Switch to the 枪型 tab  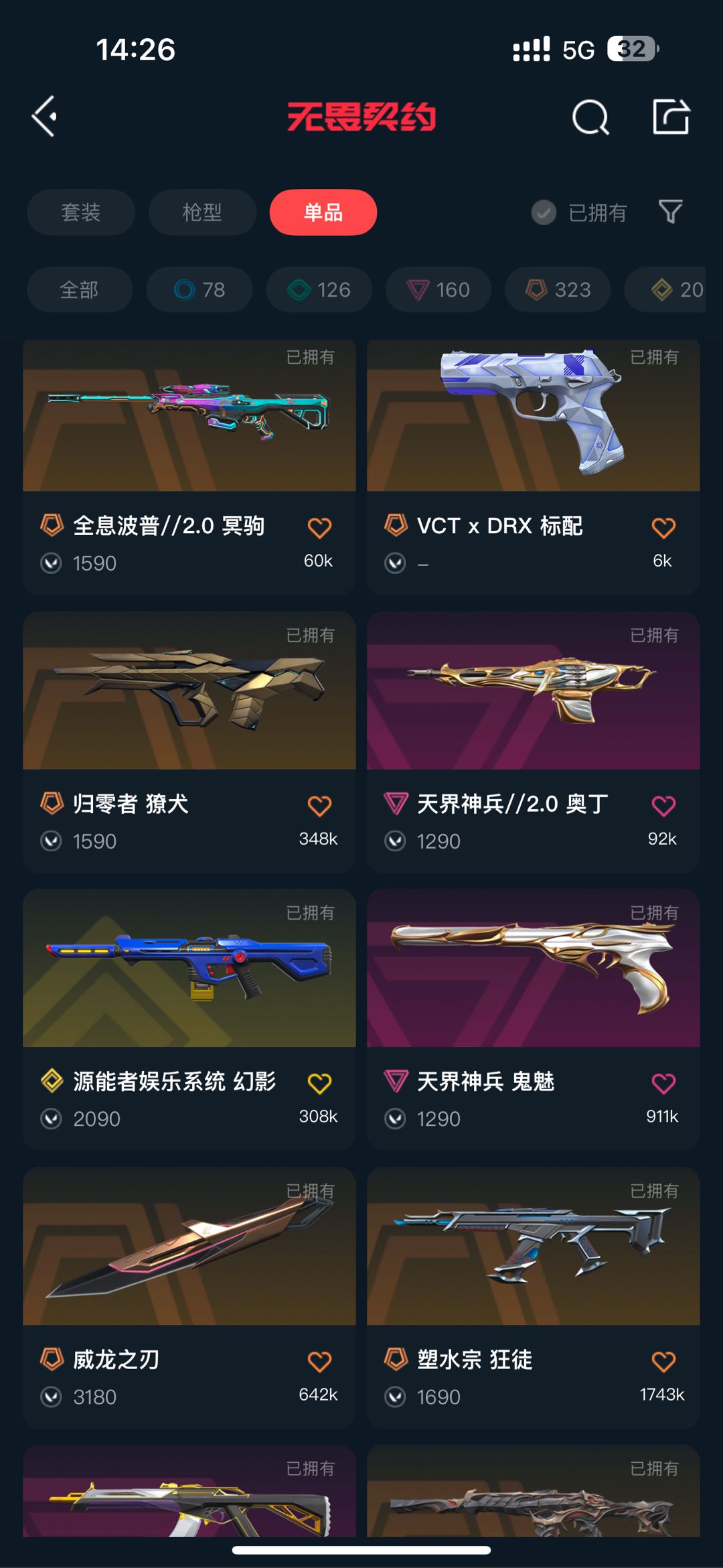[202, 212]
